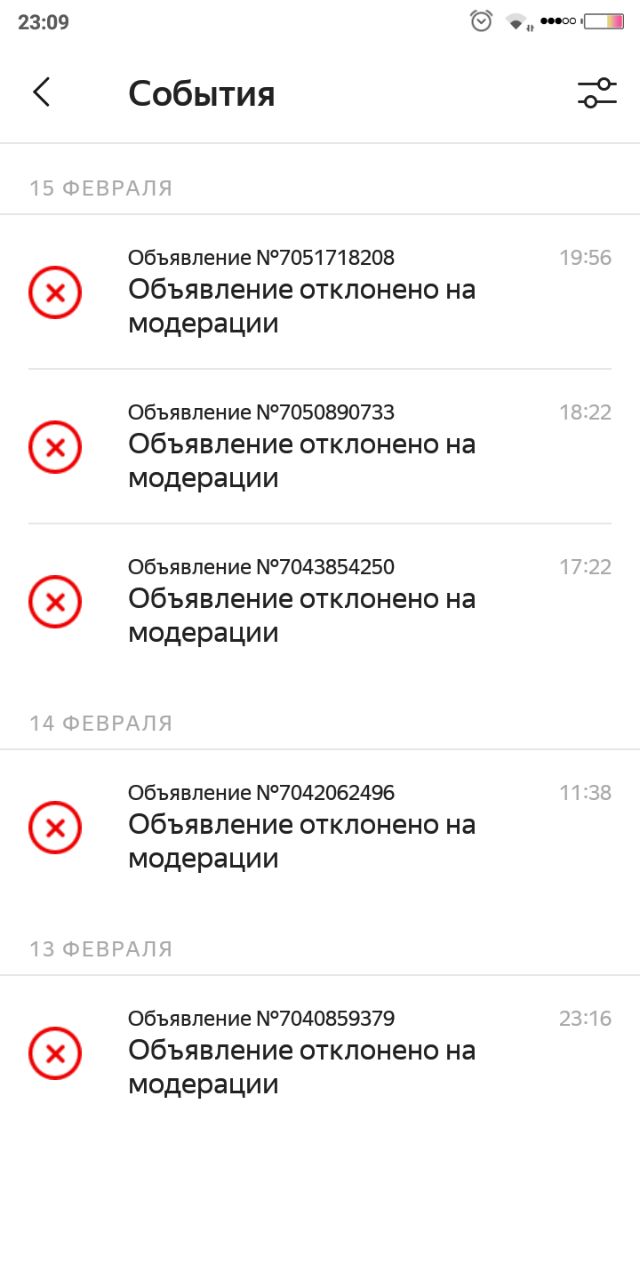Open rejected ad №7051718208
Image resolution: width=640 pixels, height=1280 pixels.
tap(320, 291)
